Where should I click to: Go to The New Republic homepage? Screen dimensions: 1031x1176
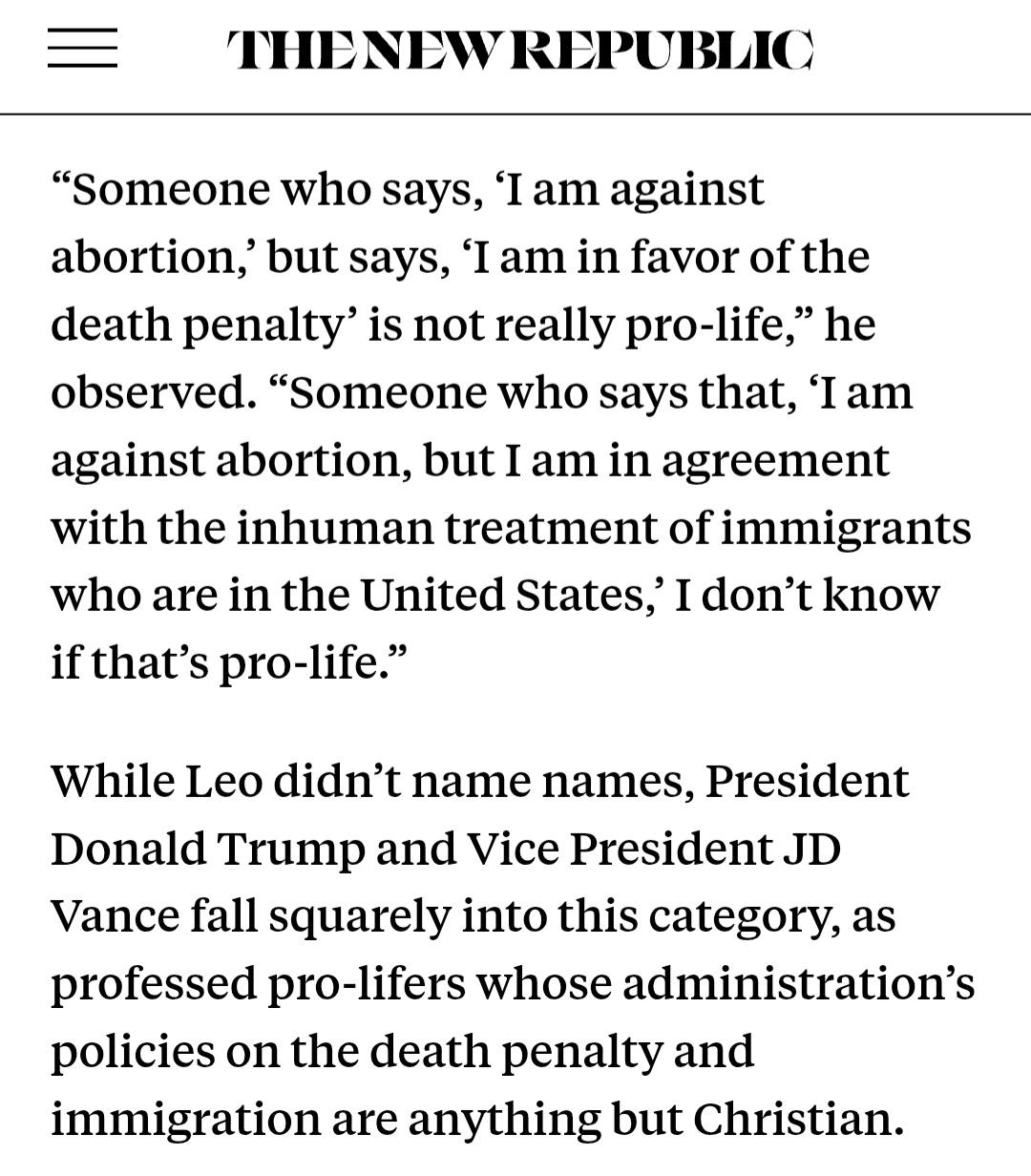coord(519,50)
